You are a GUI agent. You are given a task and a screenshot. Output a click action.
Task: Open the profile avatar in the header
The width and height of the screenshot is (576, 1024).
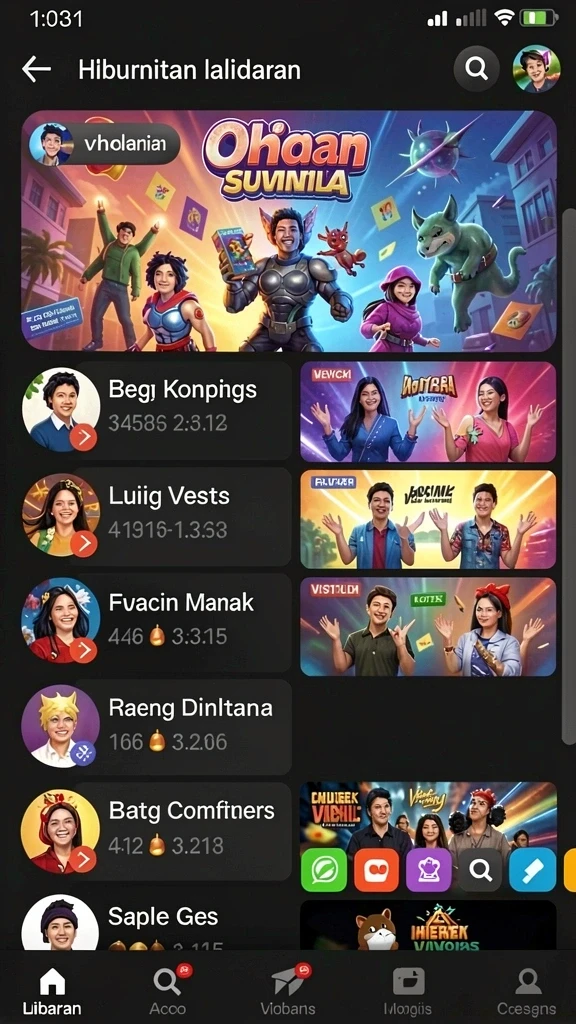536,68
